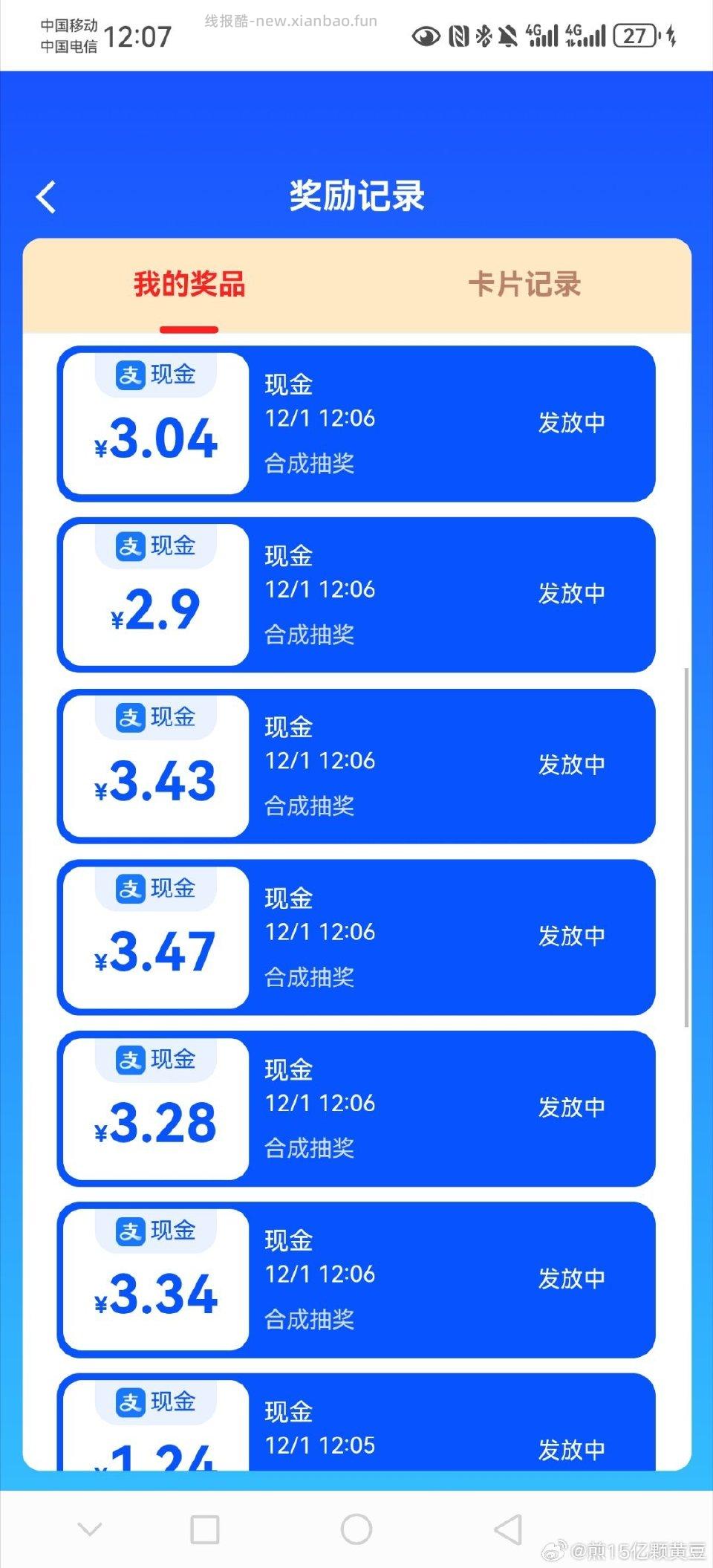Select the Alipay cash icon on the ¥3.43 card
713x1568 pixels.
[x=128, y=716]
